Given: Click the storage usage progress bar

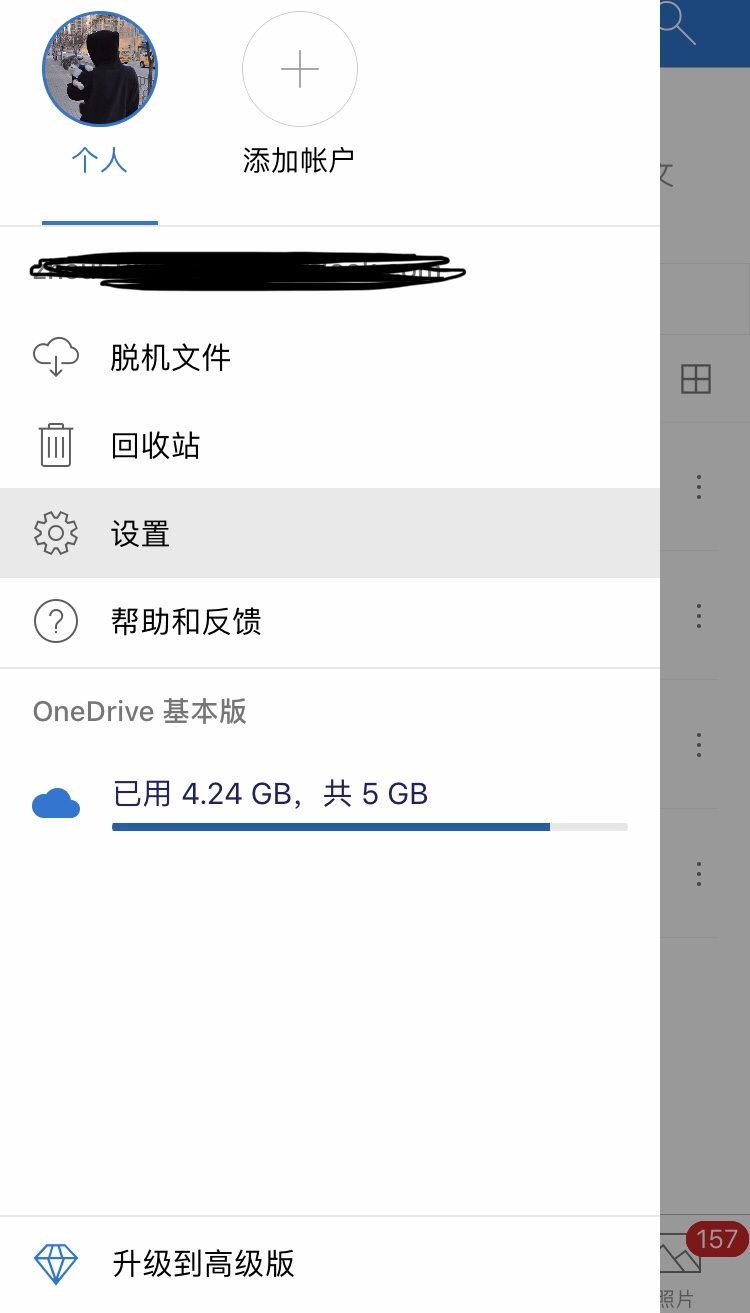Looking at the screenshot, I should click(370, 826).
